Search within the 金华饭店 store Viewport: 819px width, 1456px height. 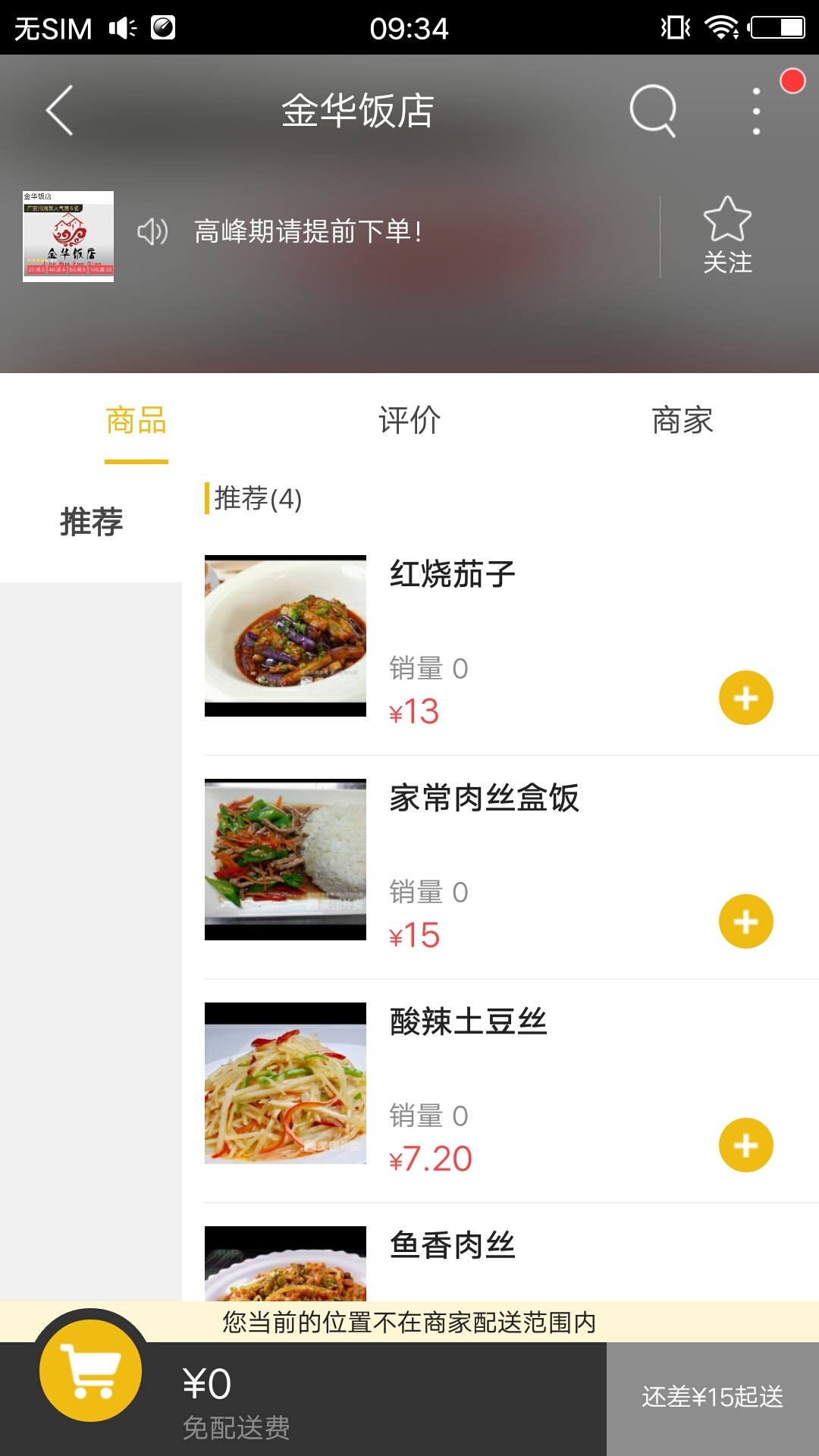(x=652, y=111)
